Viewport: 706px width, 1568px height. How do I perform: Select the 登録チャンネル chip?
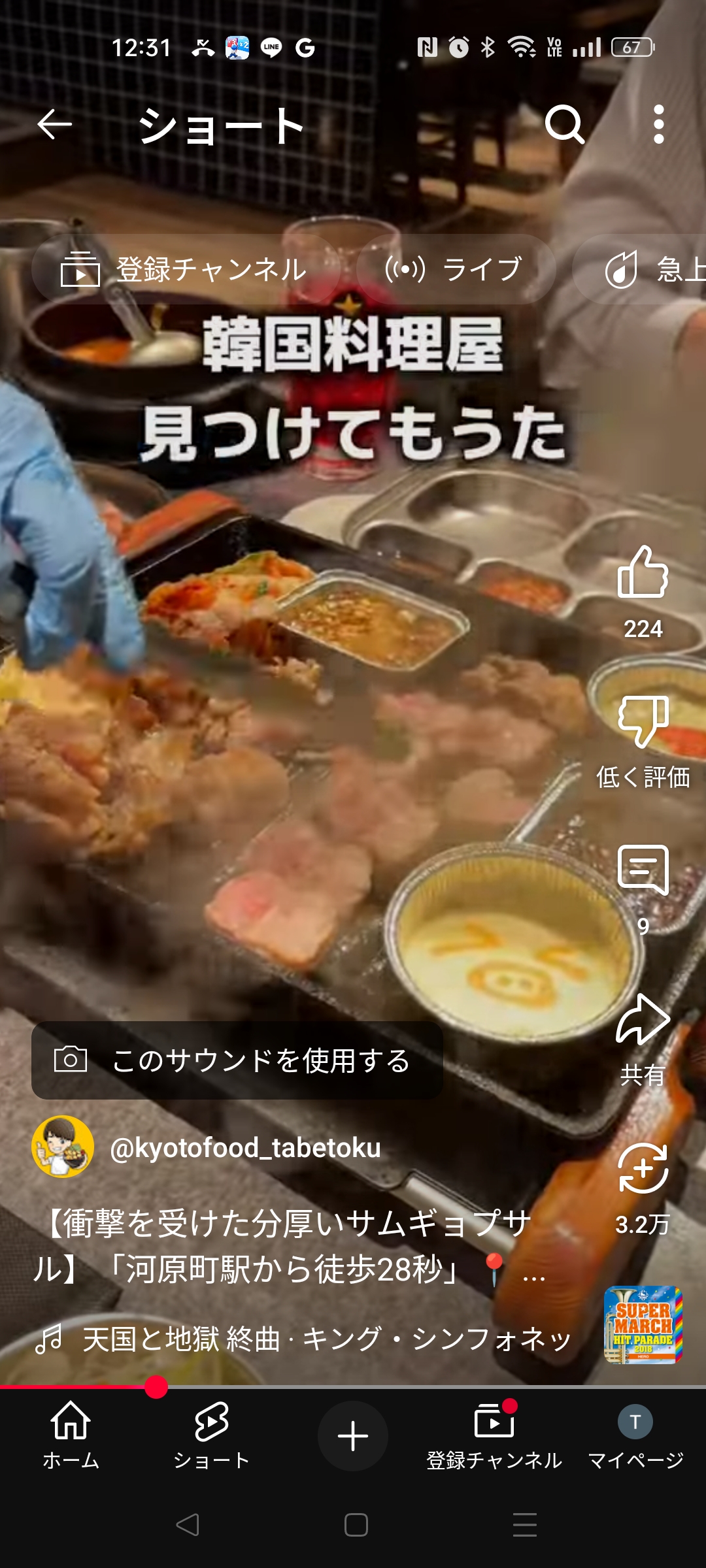186,269
